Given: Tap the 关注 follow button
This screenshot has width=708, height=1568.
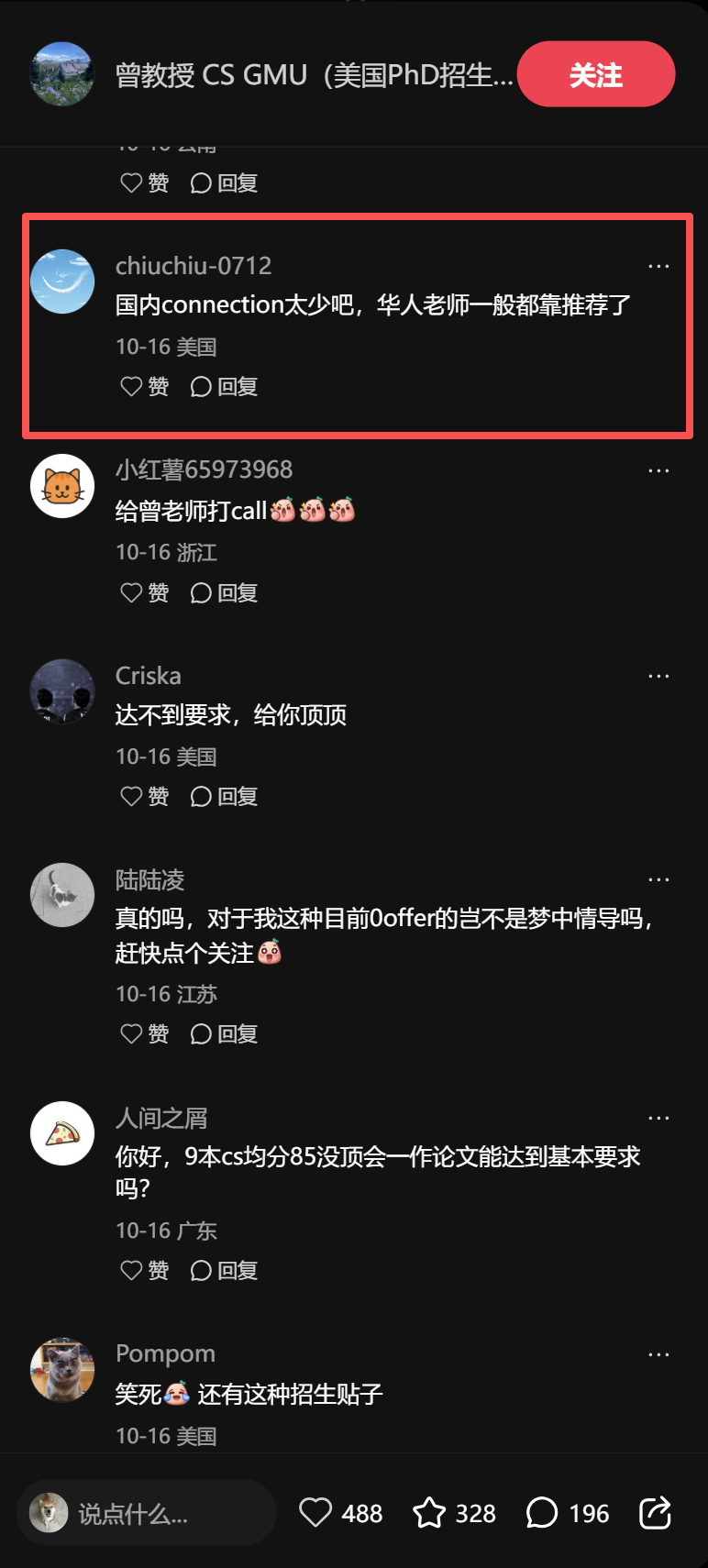Looking at the screenshot, I should coord(595,74).
